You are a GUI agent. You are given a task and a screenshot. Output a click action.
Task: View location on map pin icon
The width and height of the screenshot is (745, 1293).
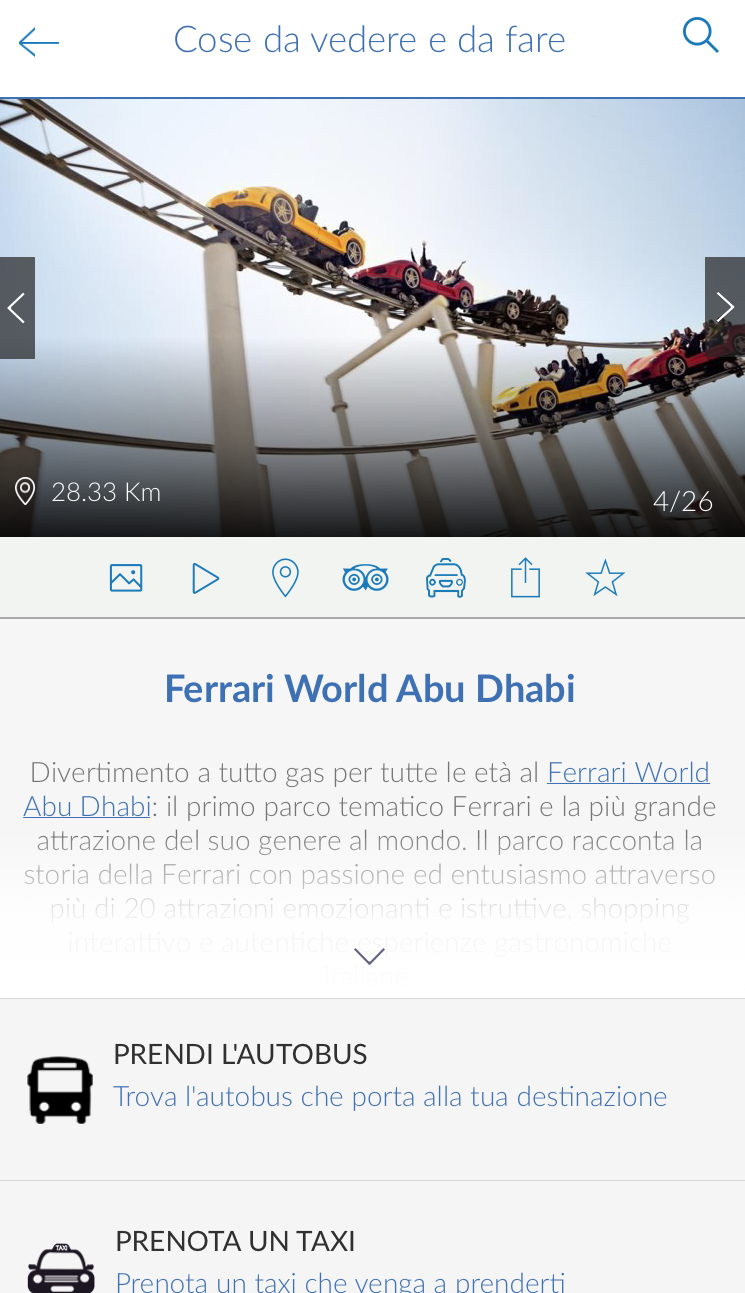pos(285,578)
